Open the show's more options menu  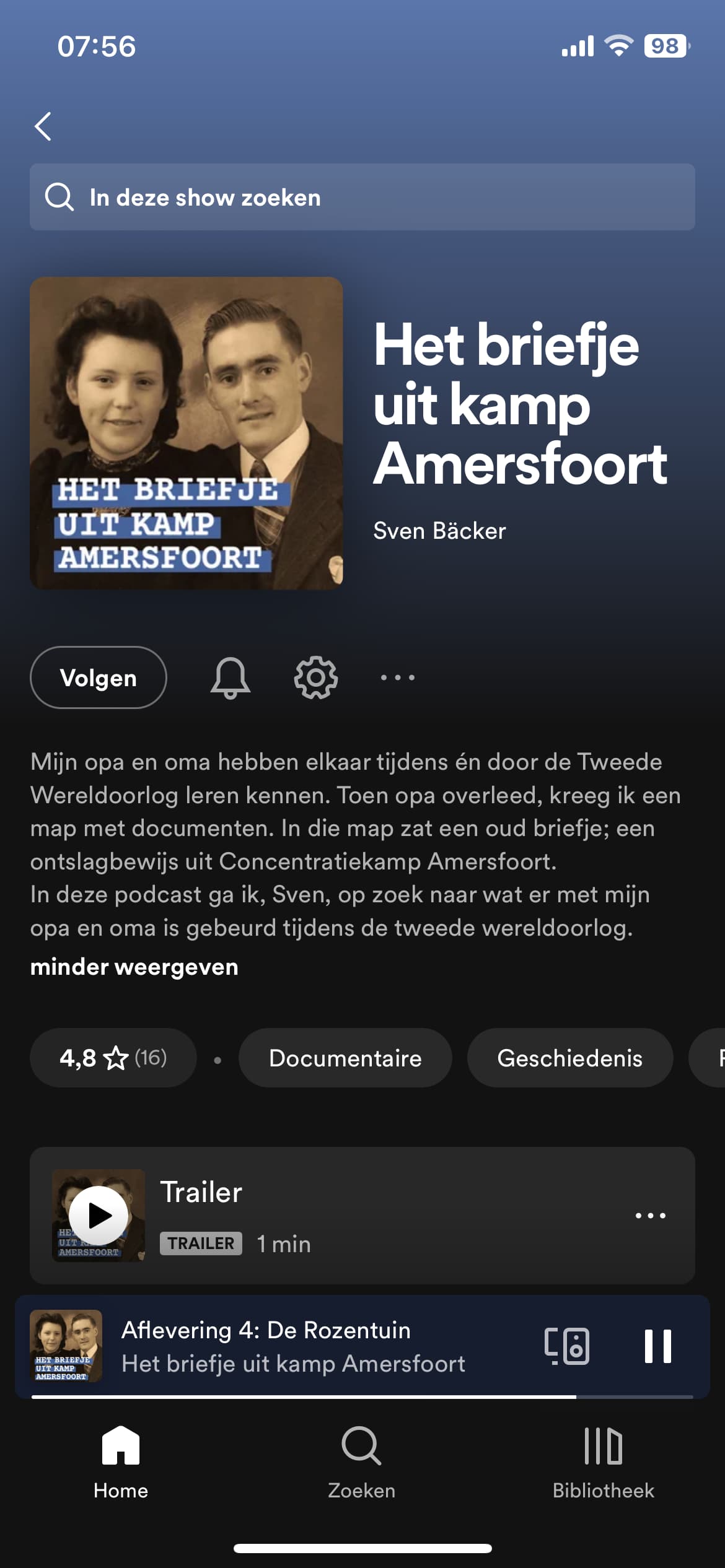pyautogui.click(x=398, y=677)
